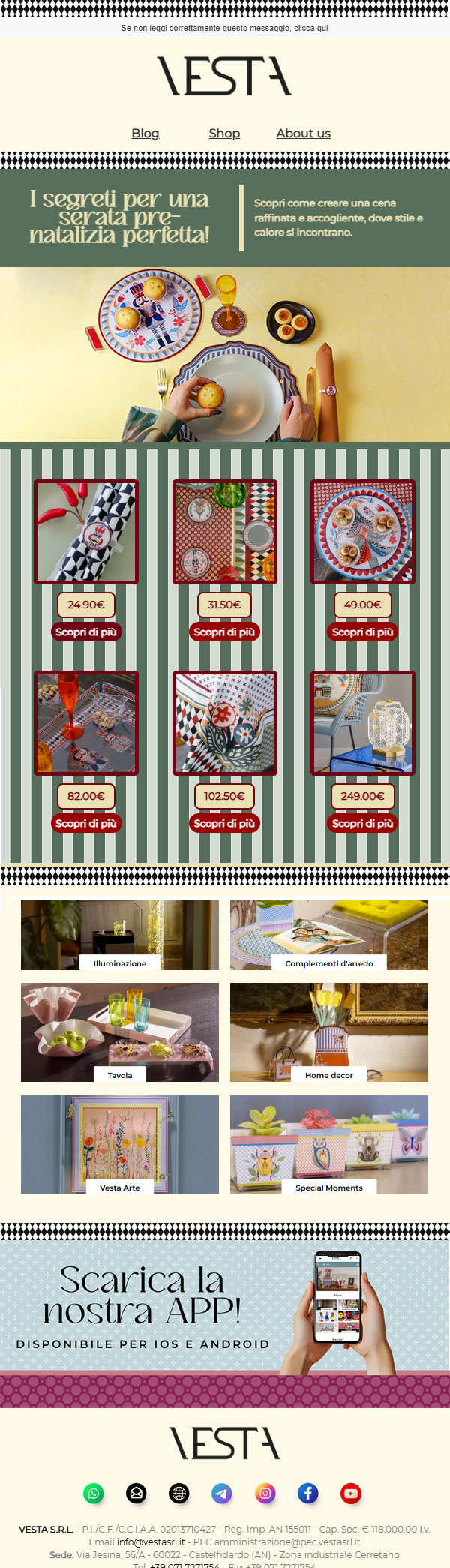Screen dimensions: 450x1568
Task: Open the Tavola category tile
Action: tap(120, 1032)
